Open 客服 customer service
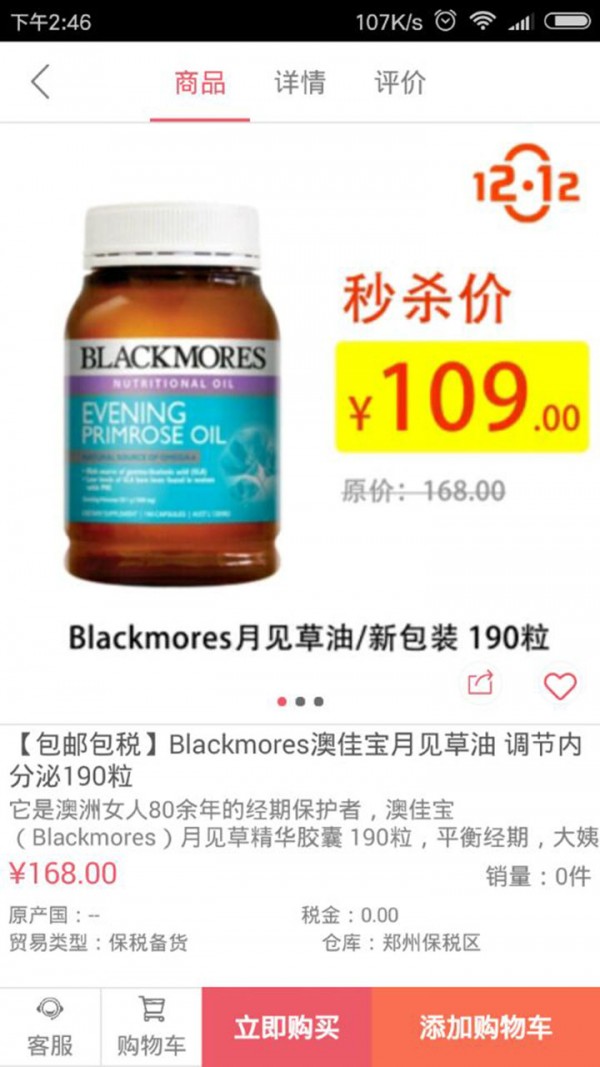Image resolution: width=600 pixels, height=1067 pixels. pyautogui.click(x=50, y=1027)
